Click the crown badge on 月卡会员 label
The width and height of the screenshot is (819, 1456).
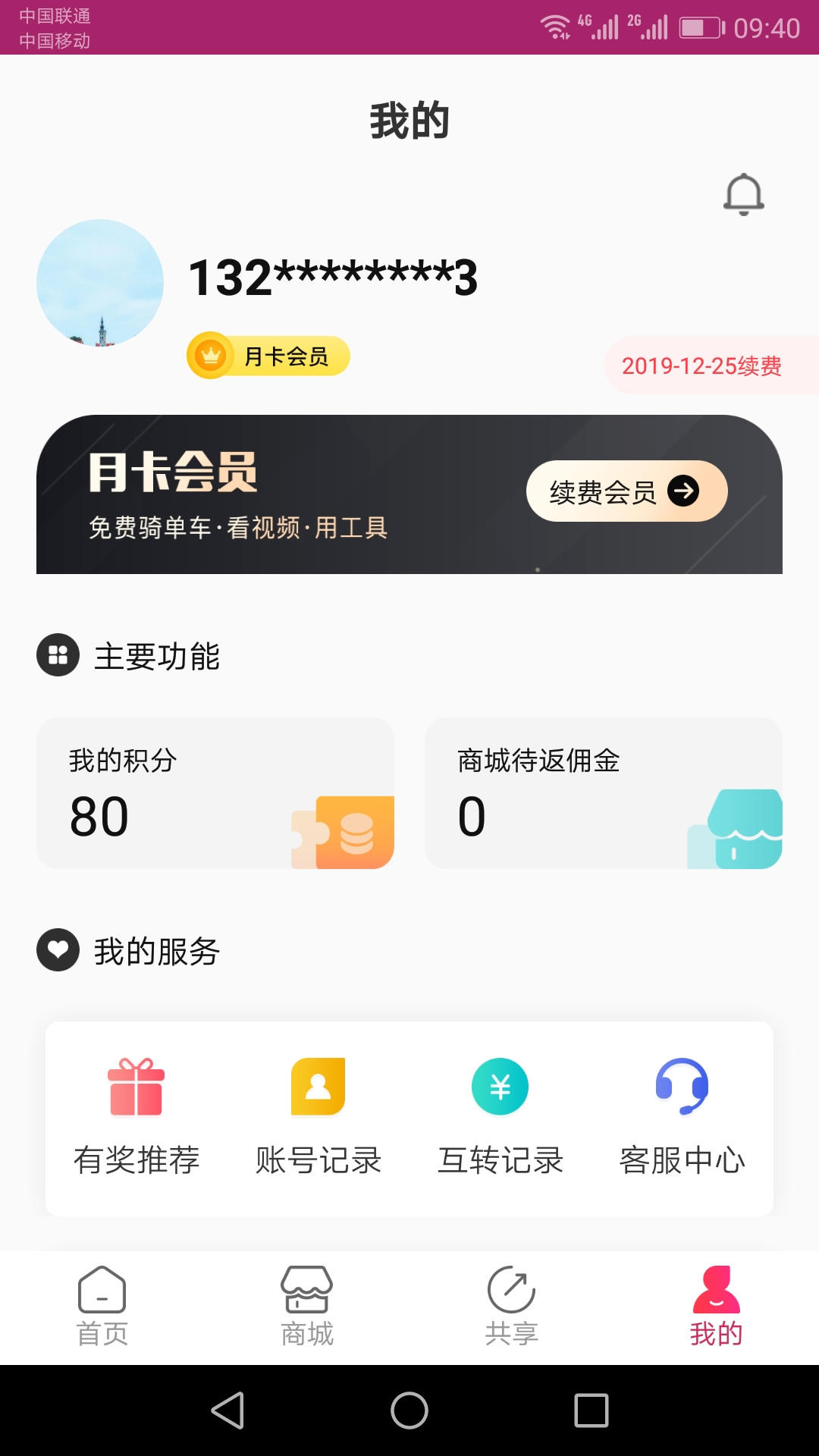(x=212, y=353)
